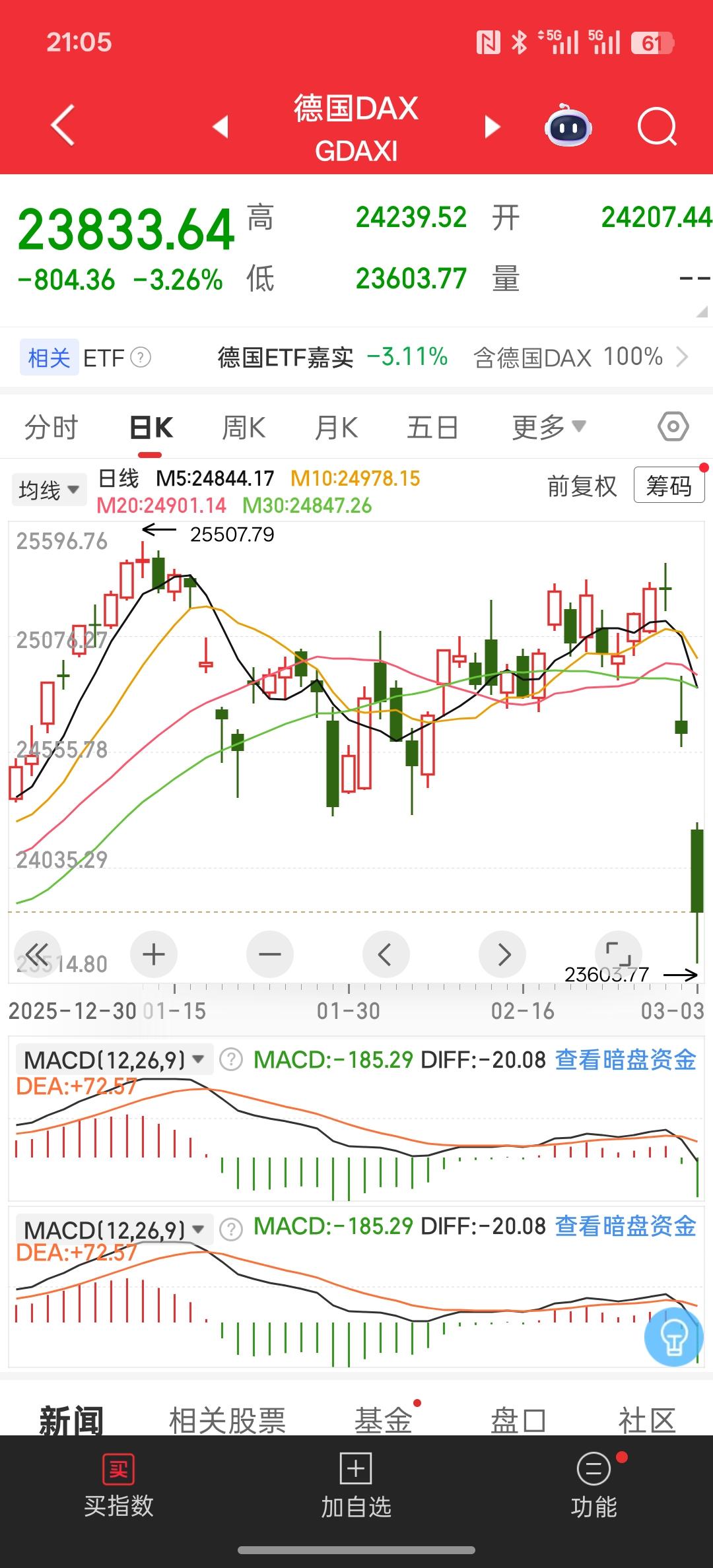Switch to the previous index with left triangle
The image size is (713, 1568).
[x=221, y=126]
